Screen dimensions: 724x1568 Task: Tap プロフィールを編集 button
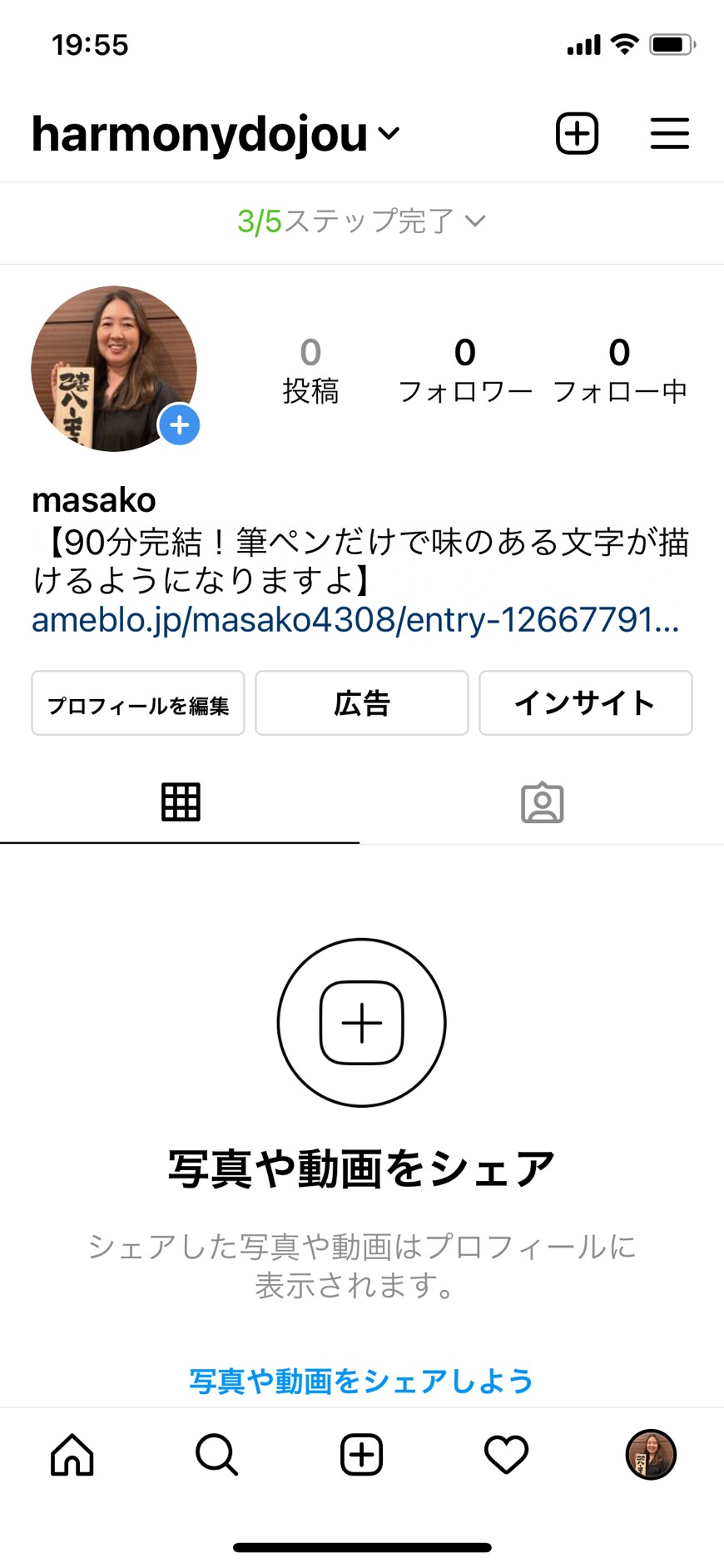138,703
